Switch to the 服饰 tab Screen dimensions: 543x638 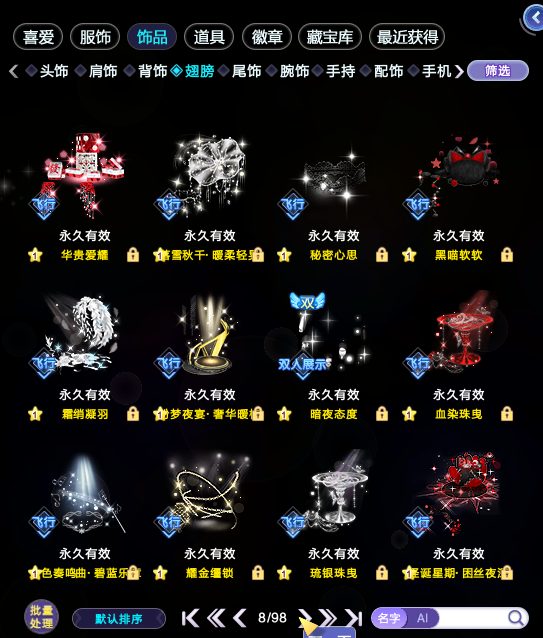point(95,37)
